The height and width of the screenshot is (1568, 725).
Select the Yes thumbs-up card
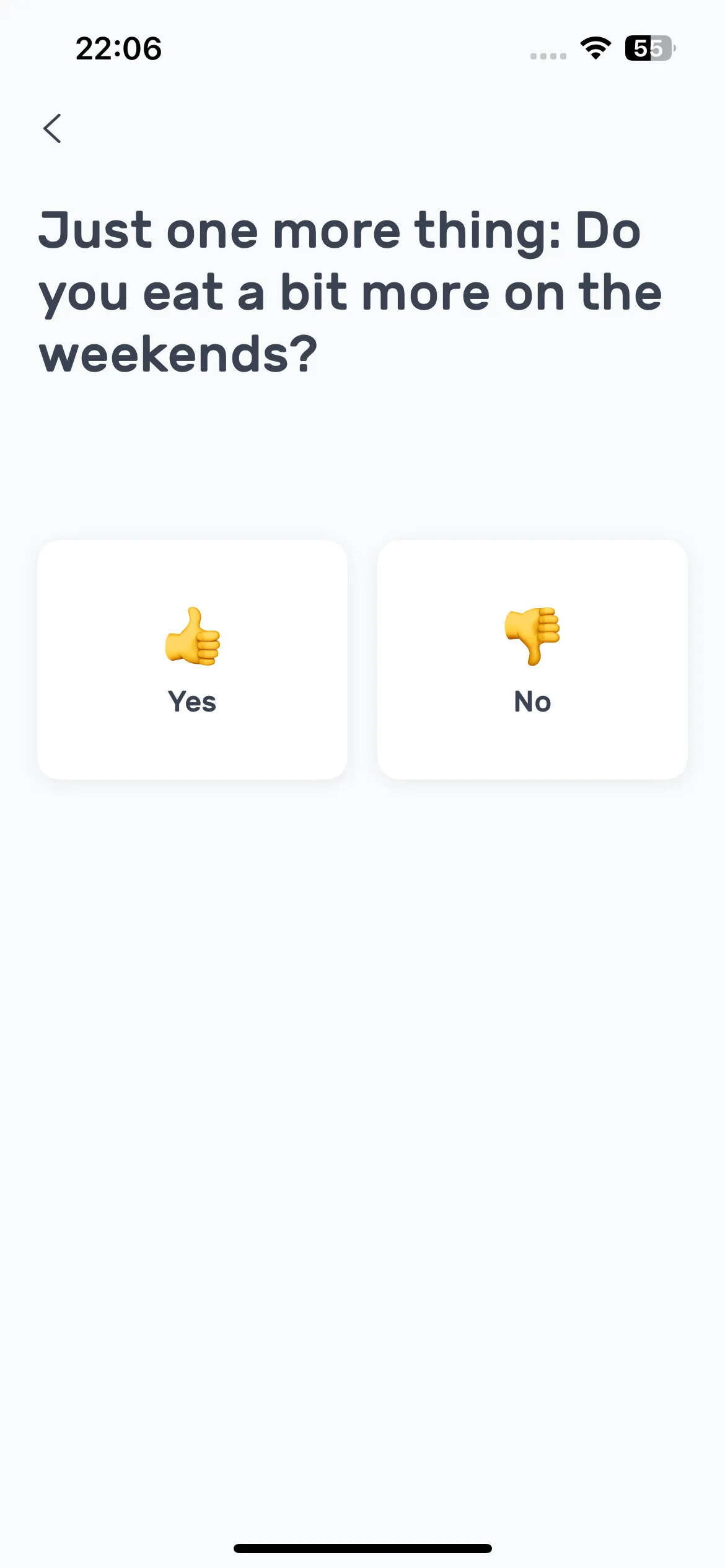click(x=192, y=660)
